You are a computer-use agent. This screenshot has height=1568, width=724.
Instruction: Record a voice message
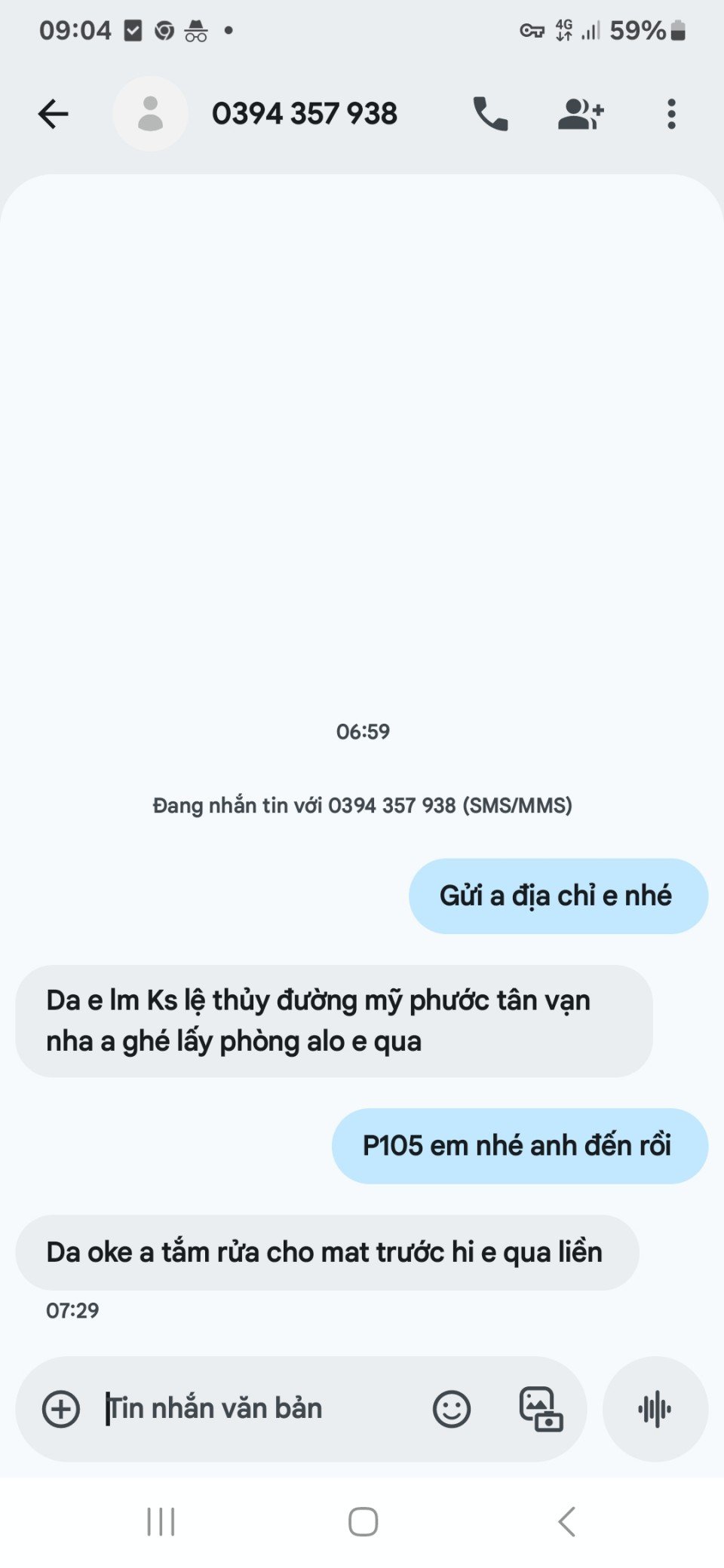655,1409
